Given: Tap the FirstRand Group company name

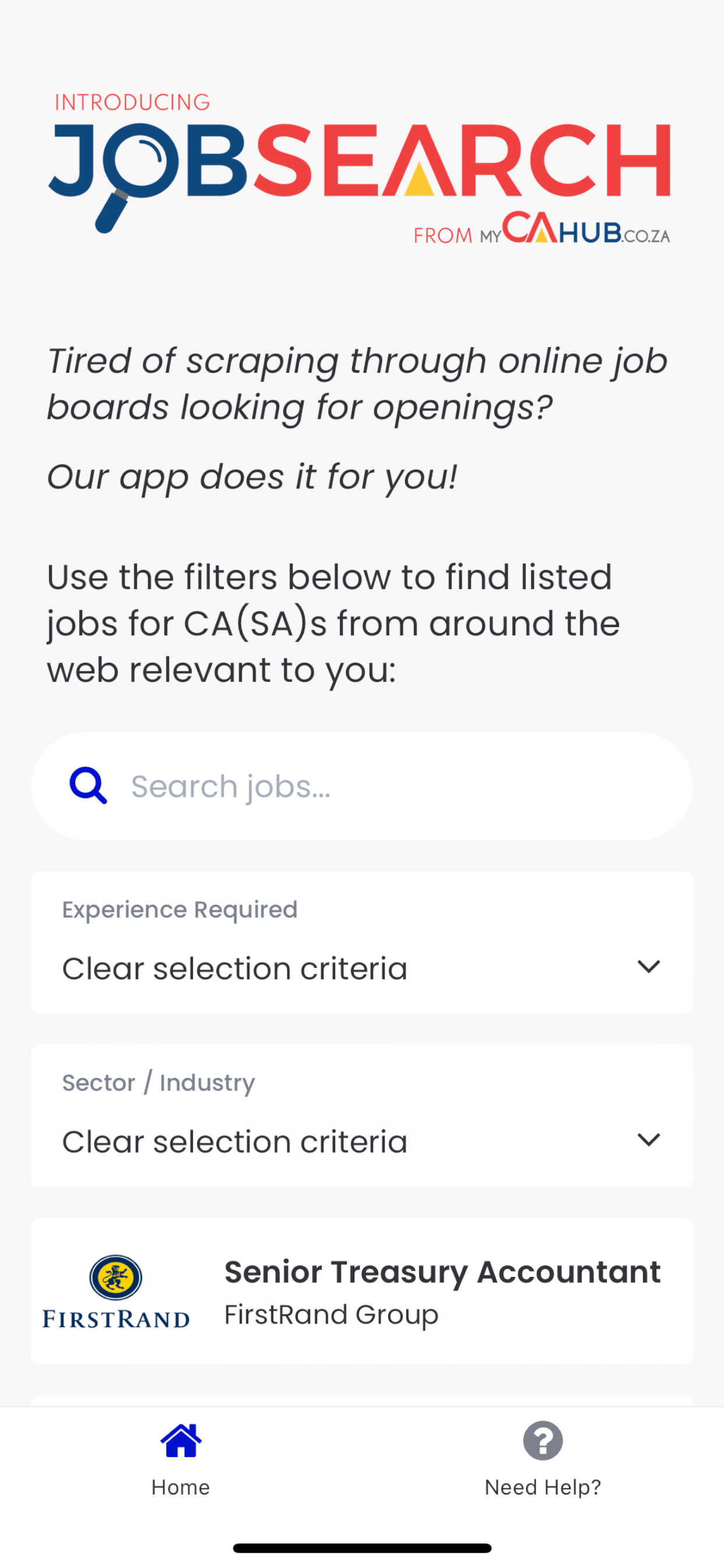Looking at the screenshot, I should coord(331,1314).
